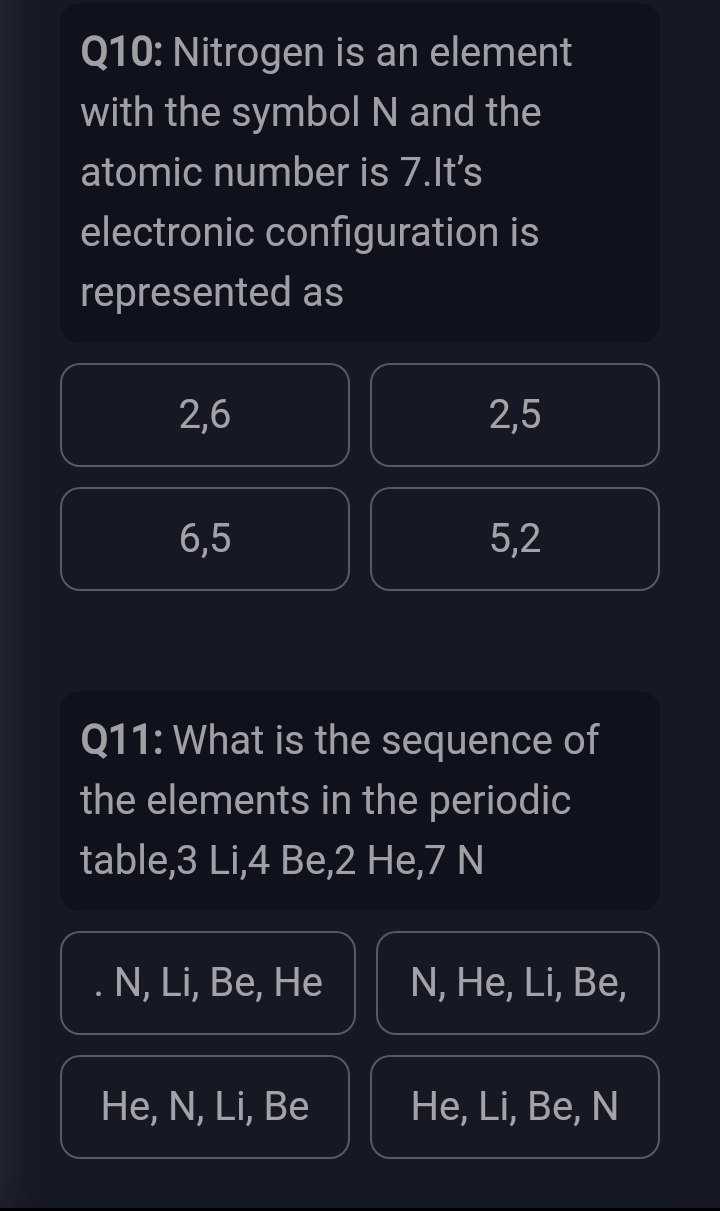Choose 2,5 as nitrogen's configuration
Image resolution: width=720 pixels, height=1211 pixels.
[x=515, y=415]
